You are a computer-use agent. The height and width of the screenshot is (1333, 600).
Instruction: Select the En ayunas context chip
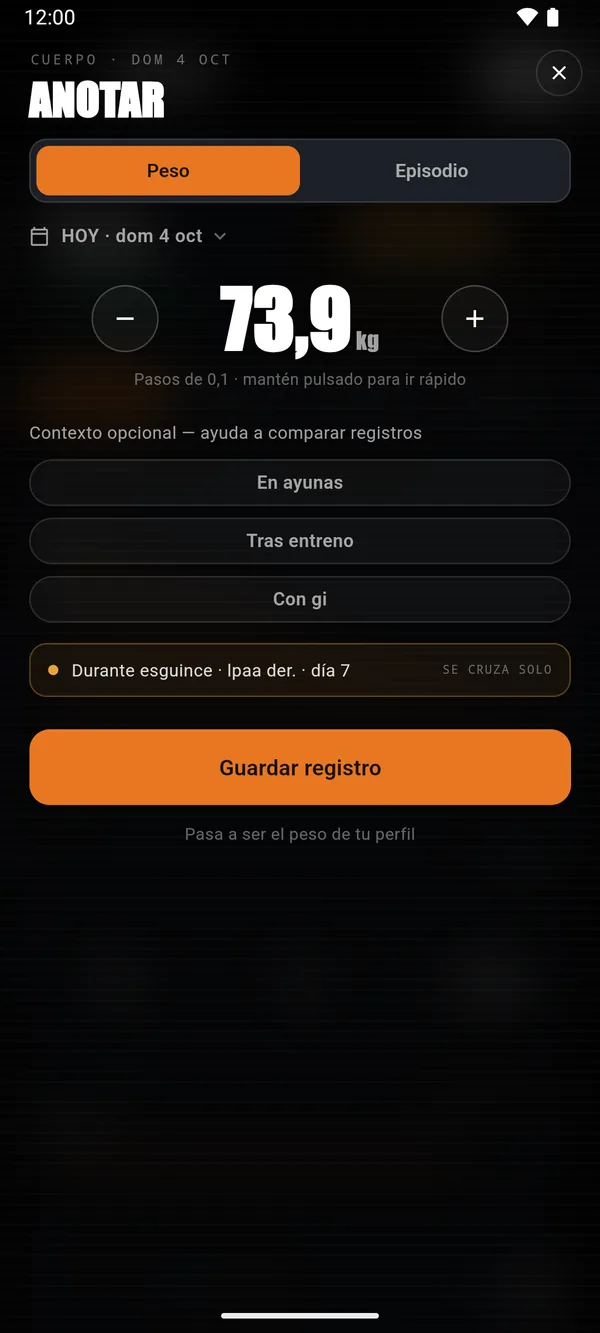tap(300, 483)
